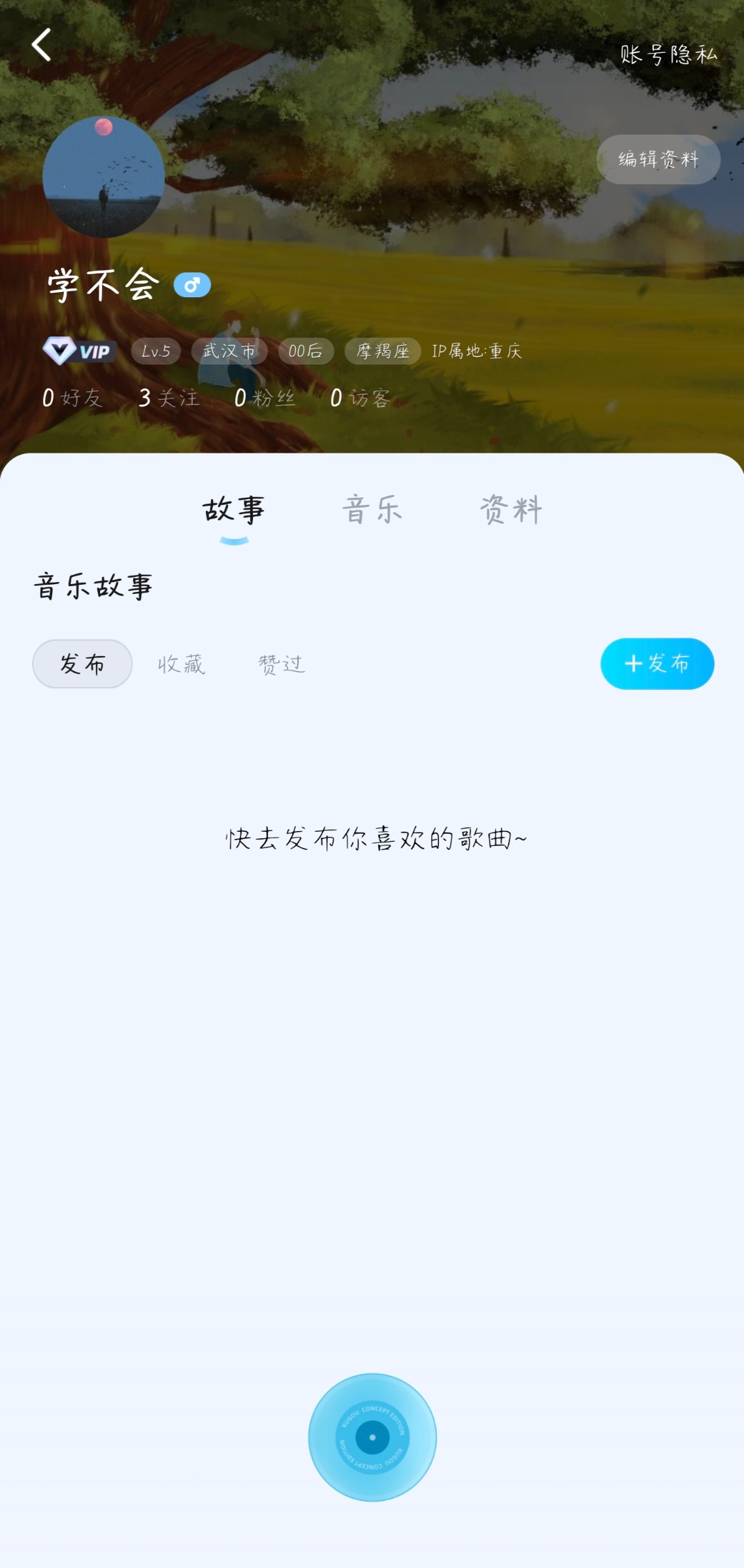View the 粉丝 fans list
This screenshot has width=744, height=1568.
[265, 398]
